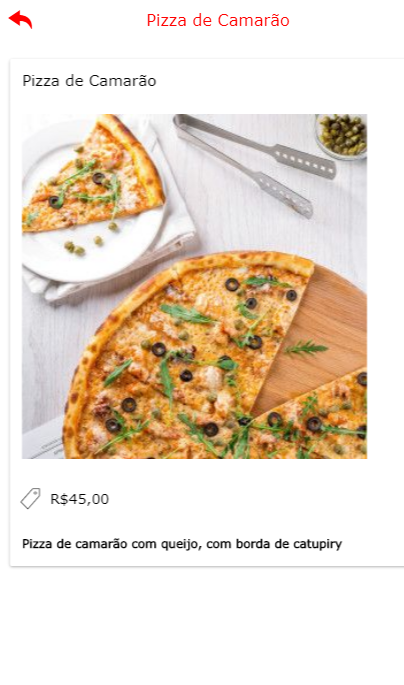Go back using the red arrow
The height and width of the screenshot is (685, 404).
pos(21,20)
